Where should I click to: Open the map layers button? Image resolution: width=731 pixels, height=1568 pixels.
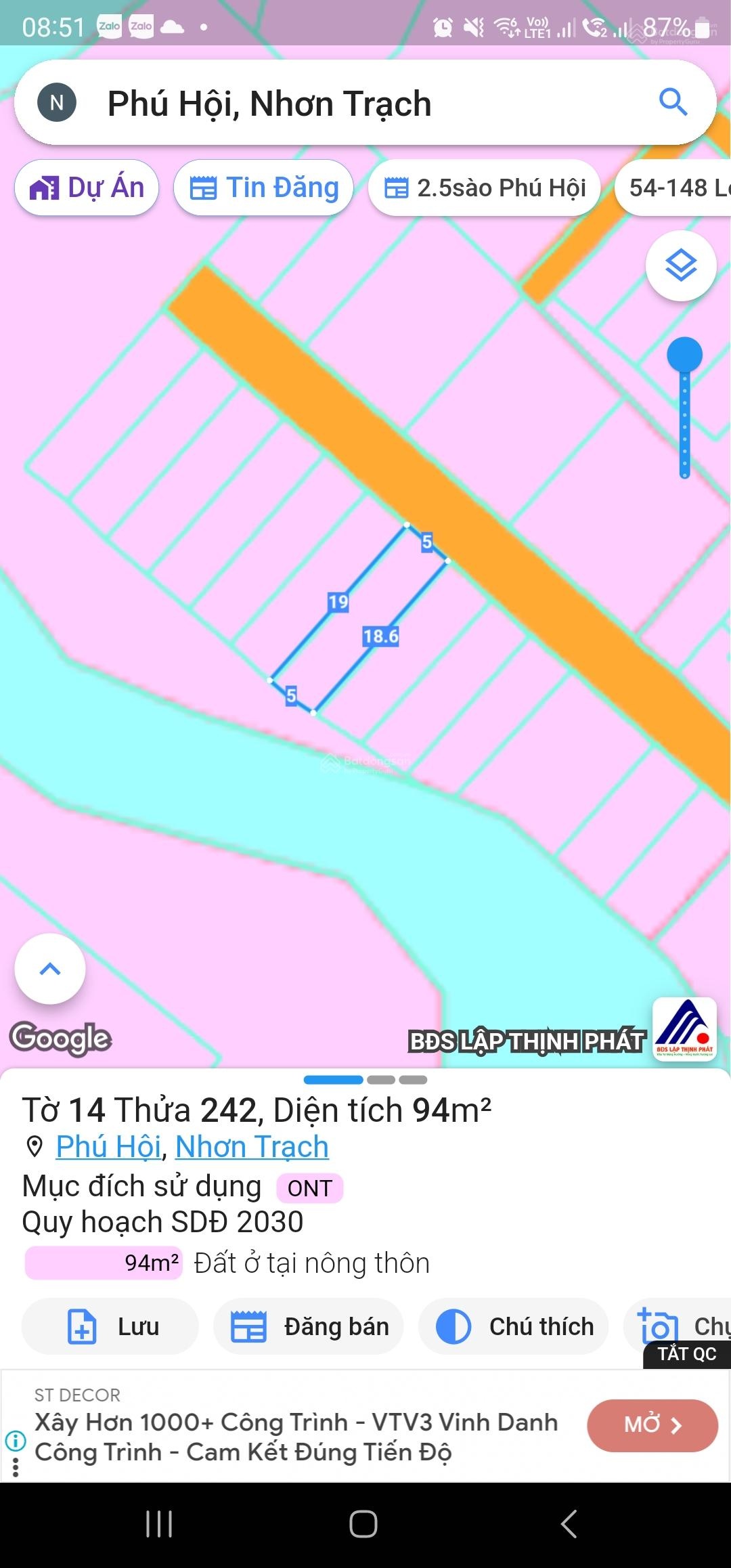(681, 265)
